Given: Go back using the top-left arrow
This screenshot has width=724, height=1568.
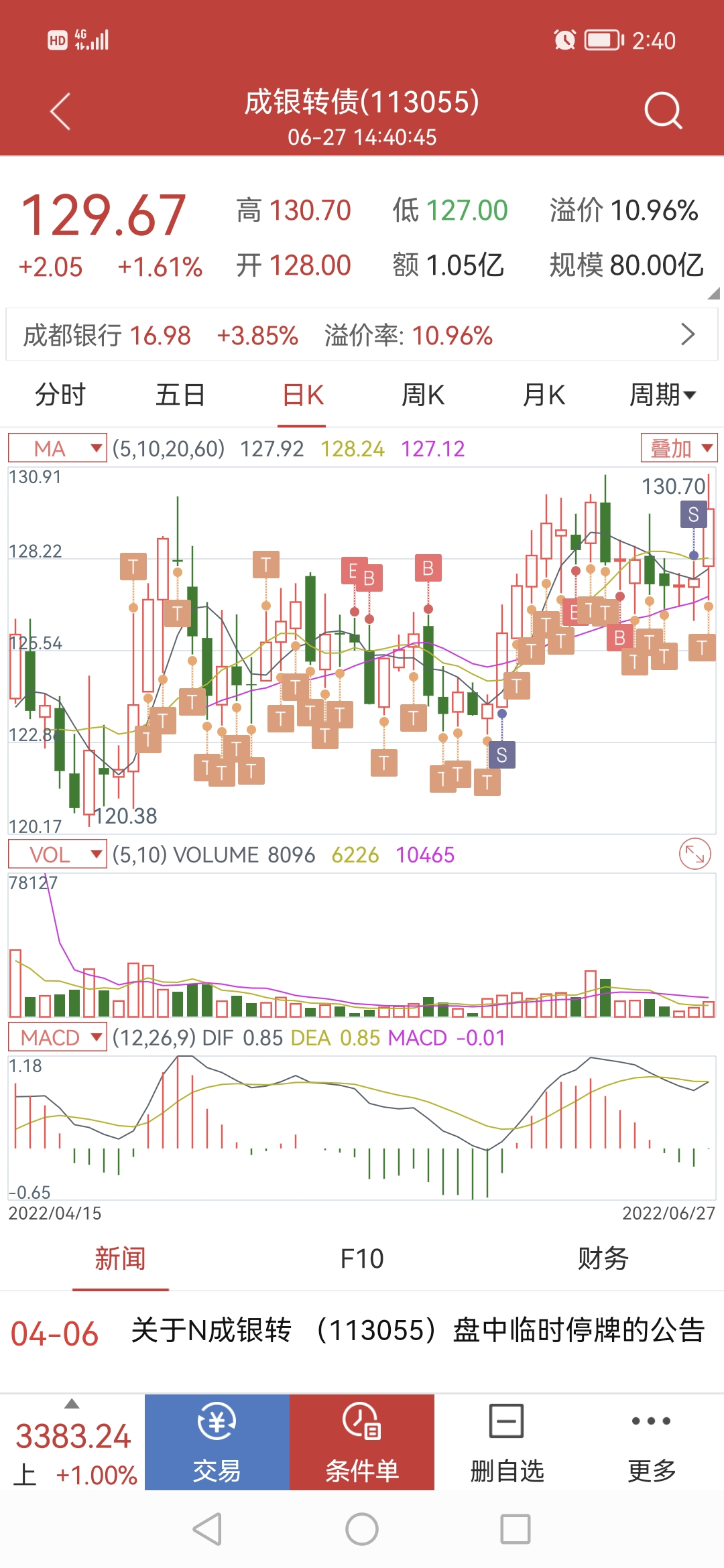Looking at the screenshot, I should pos(60,111).
